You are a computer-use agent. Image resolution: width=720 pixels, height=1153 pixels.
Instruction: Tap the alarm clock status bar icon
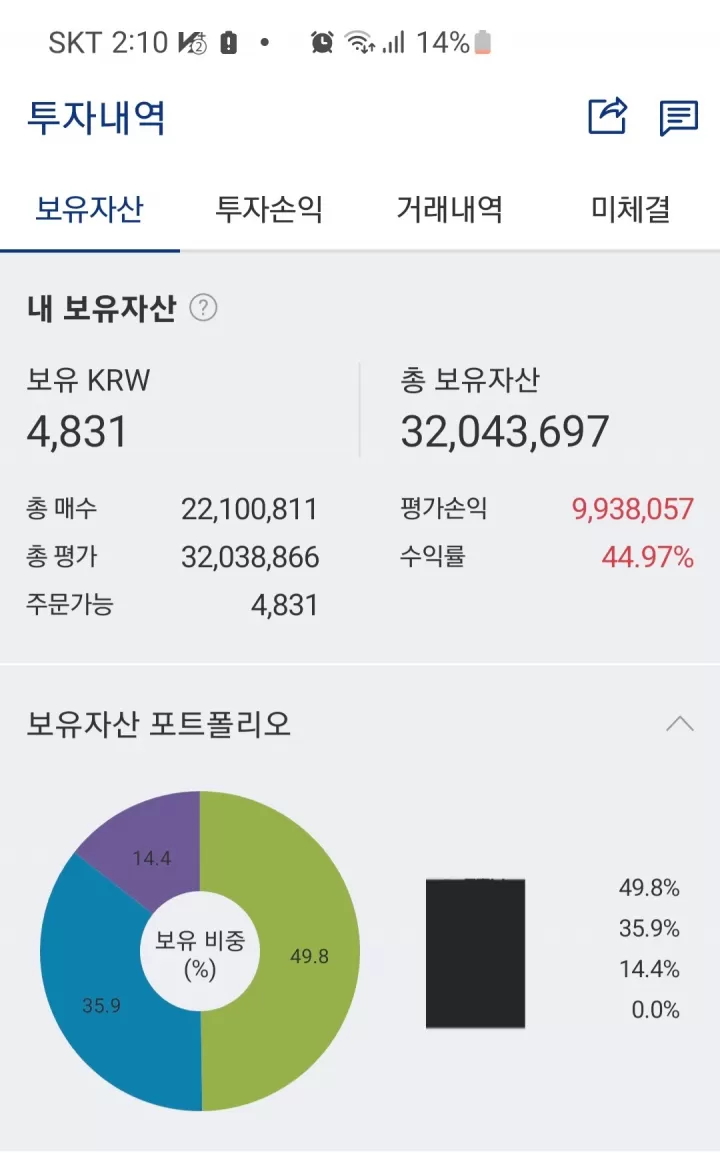tap(321, 40)
